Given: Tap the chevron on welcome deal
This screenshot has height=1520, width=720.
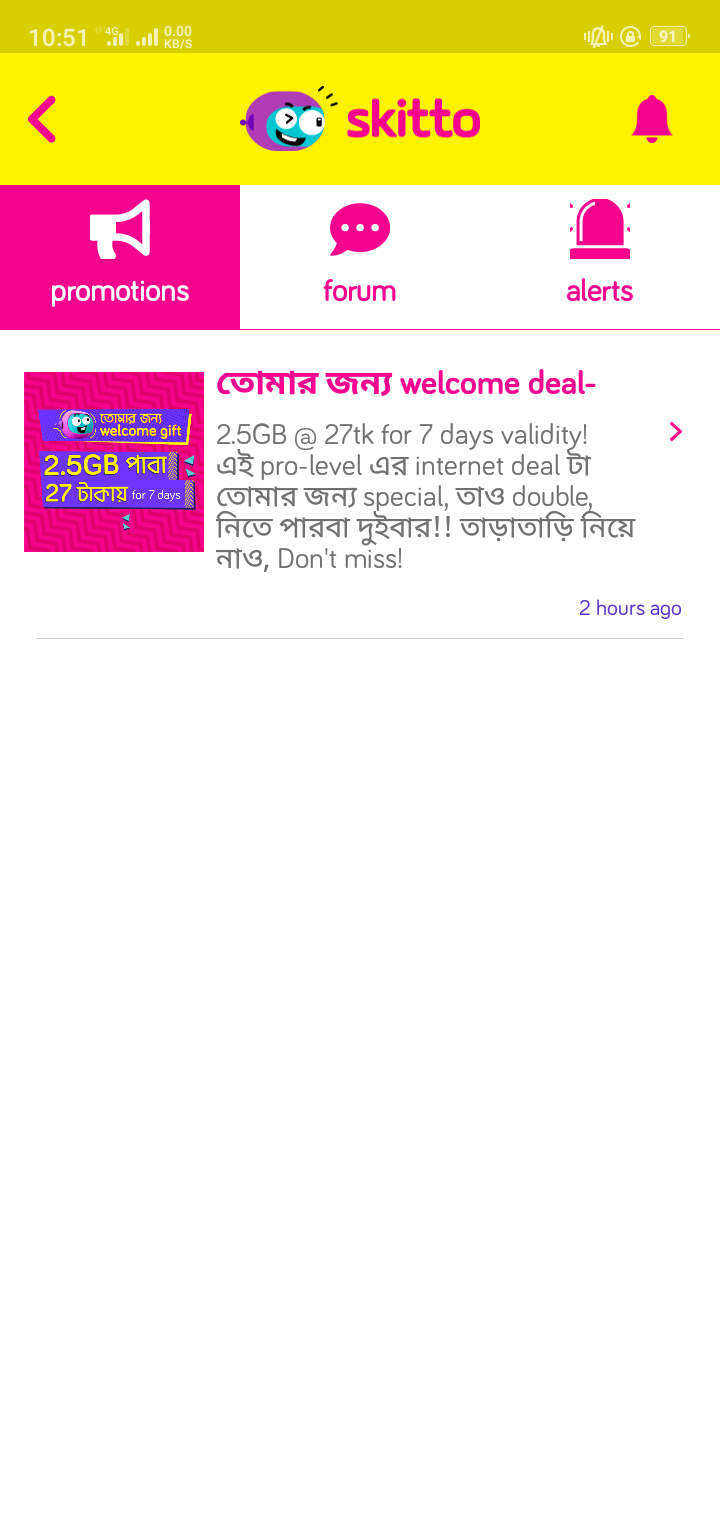Looking at the screenshot, I should [676, 432].
